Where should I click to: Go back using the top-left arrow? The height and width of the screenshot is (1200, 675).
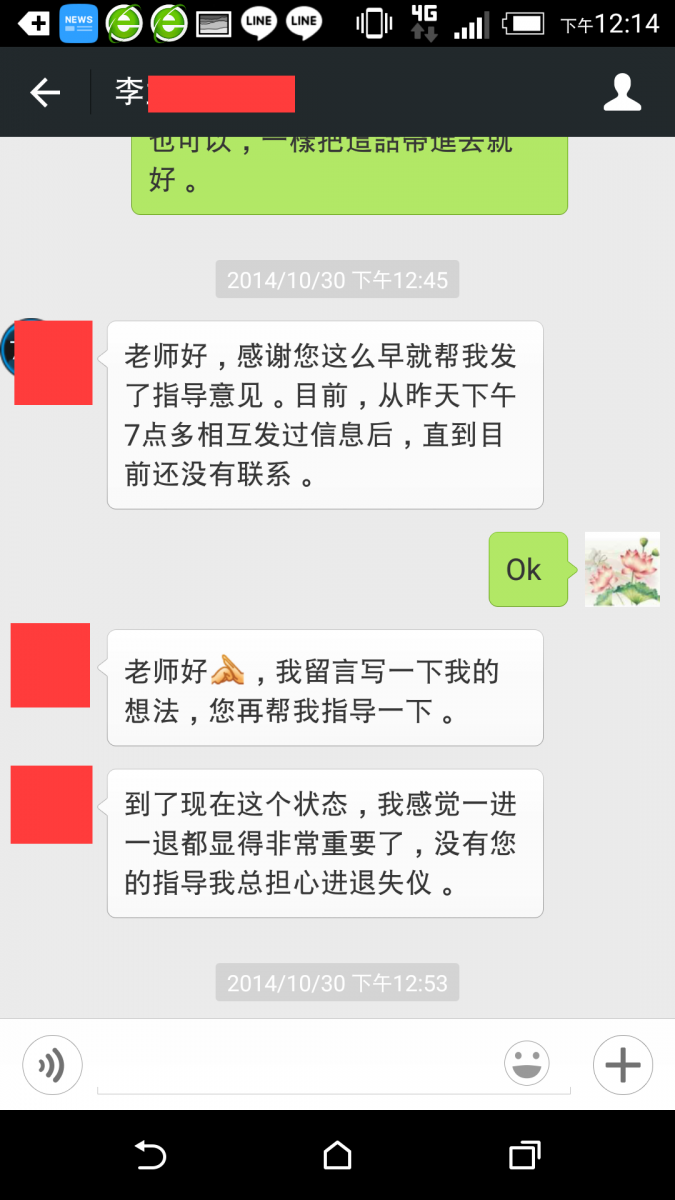[45, 93]
